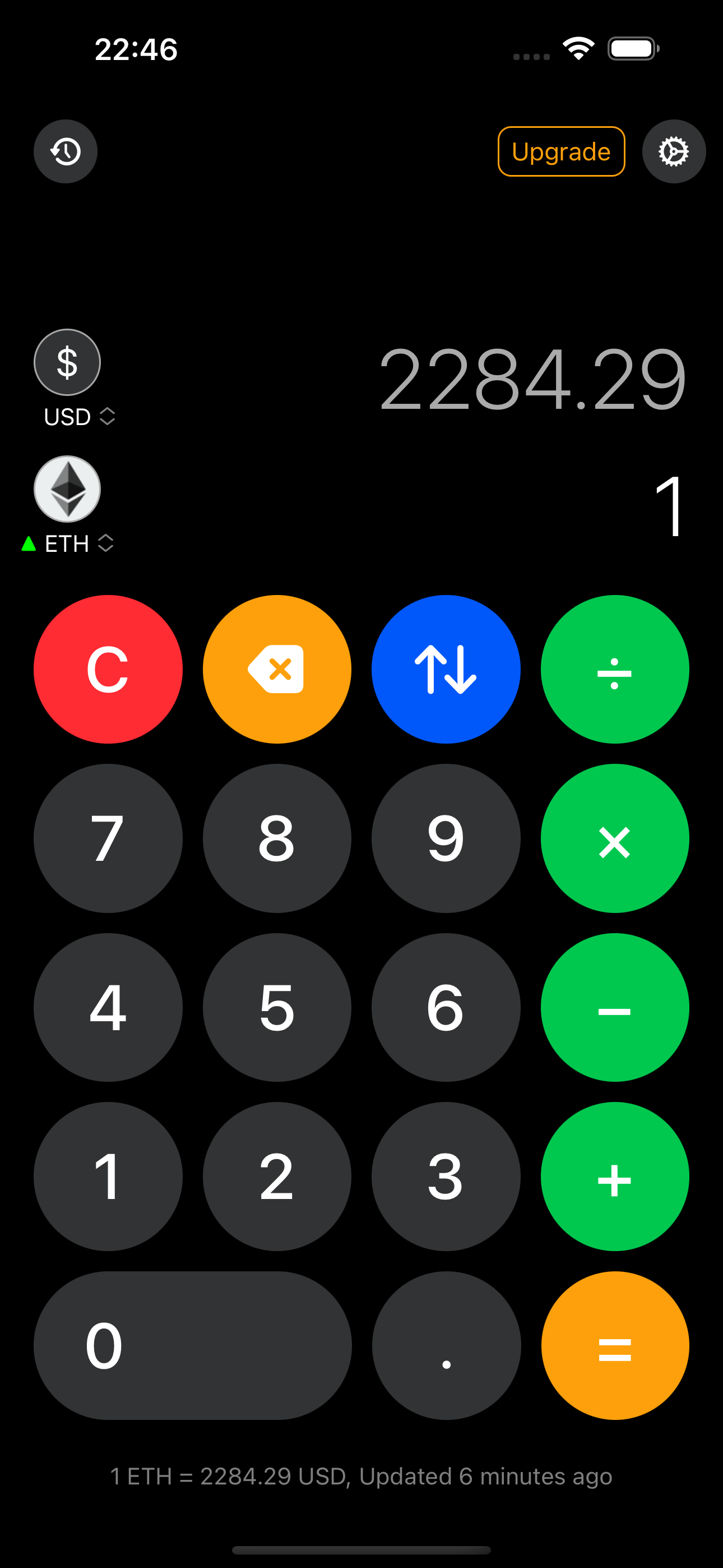Open the settings gear

tap(674, 151)
